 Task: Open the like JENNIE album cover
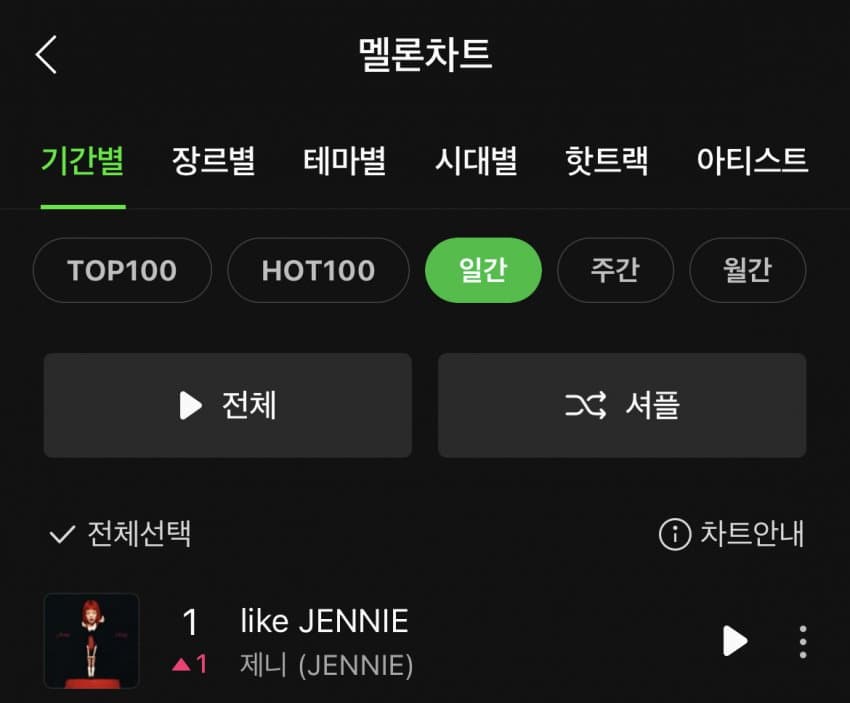(91, 641)
